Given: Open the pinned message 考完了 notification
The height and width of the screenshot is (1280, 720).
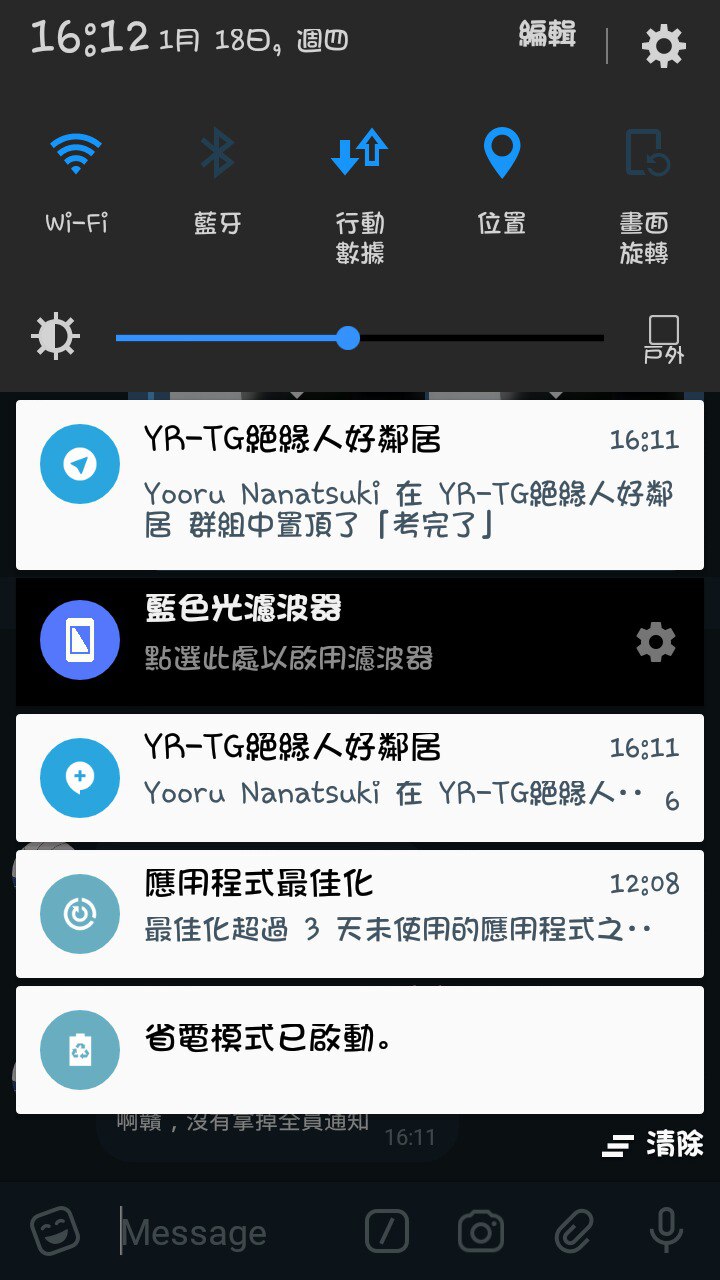Looking at the screenshot, I should point(360,485).
